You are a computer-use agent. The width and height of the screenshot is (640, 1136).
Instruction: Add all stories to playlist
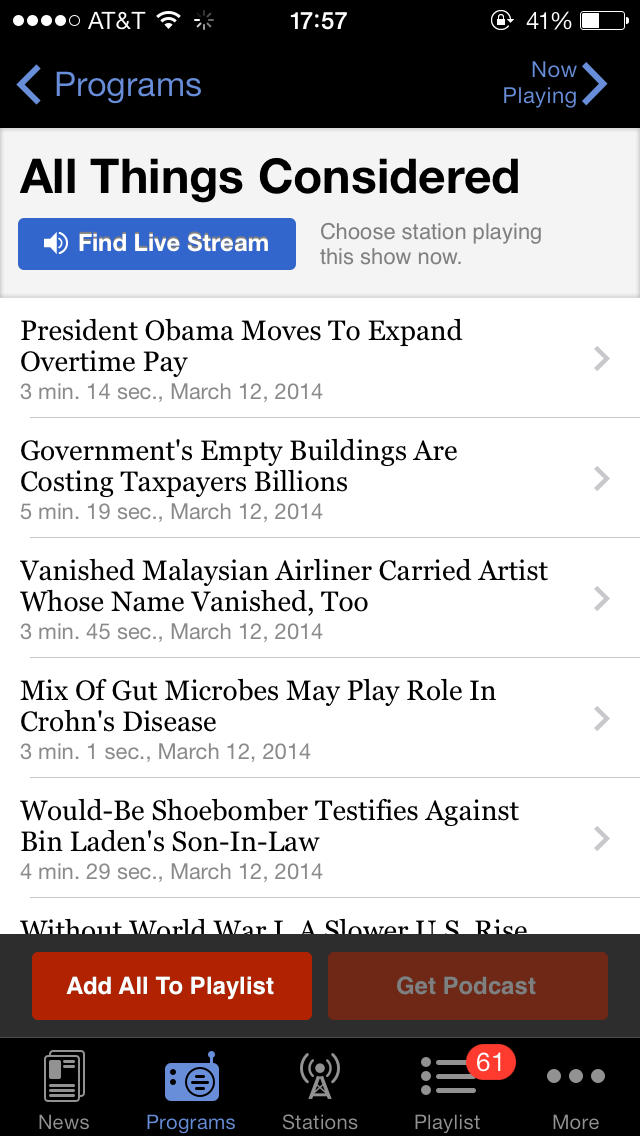point(172,985)
